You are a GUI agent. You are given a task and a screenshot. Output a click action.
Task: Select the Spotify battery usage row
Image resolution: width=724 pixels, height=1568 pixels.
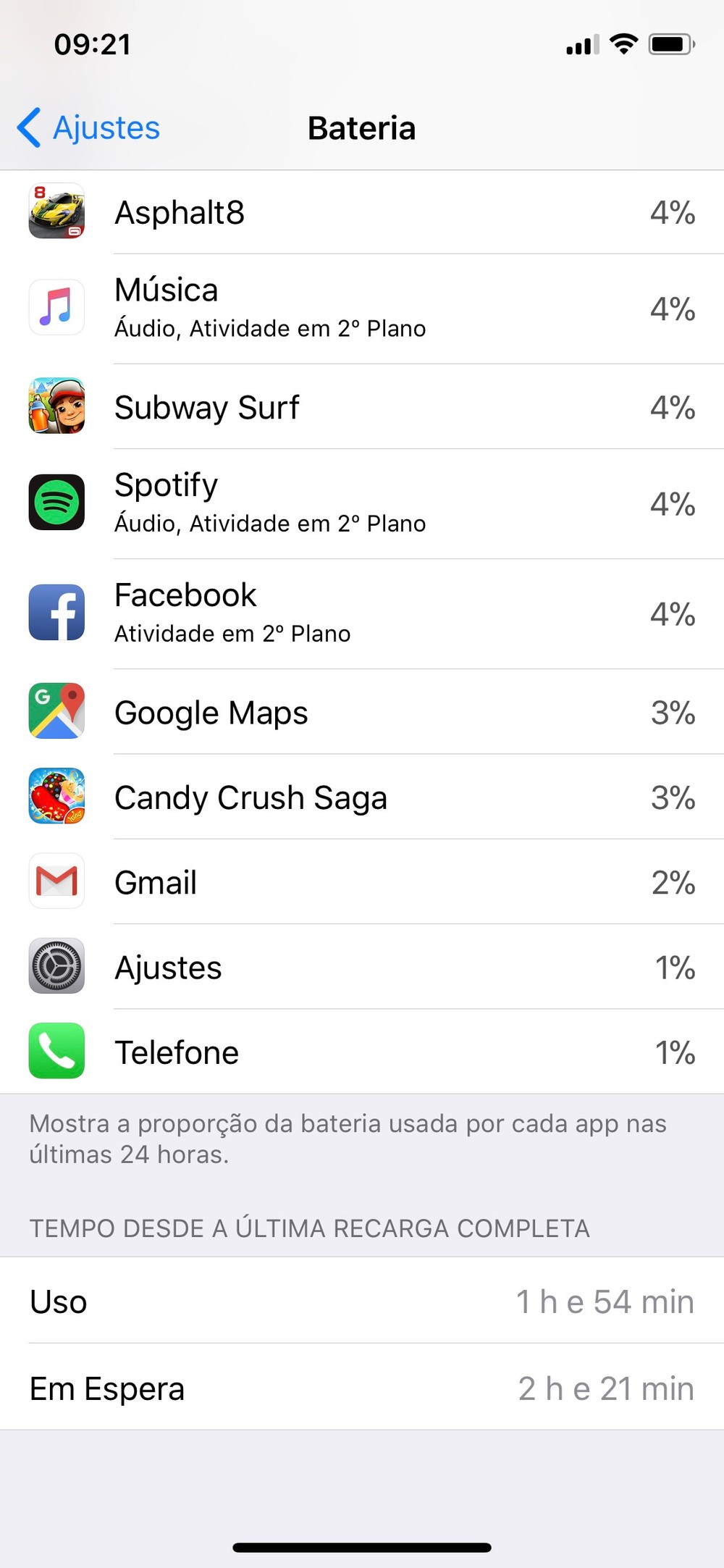click(362, 503)
